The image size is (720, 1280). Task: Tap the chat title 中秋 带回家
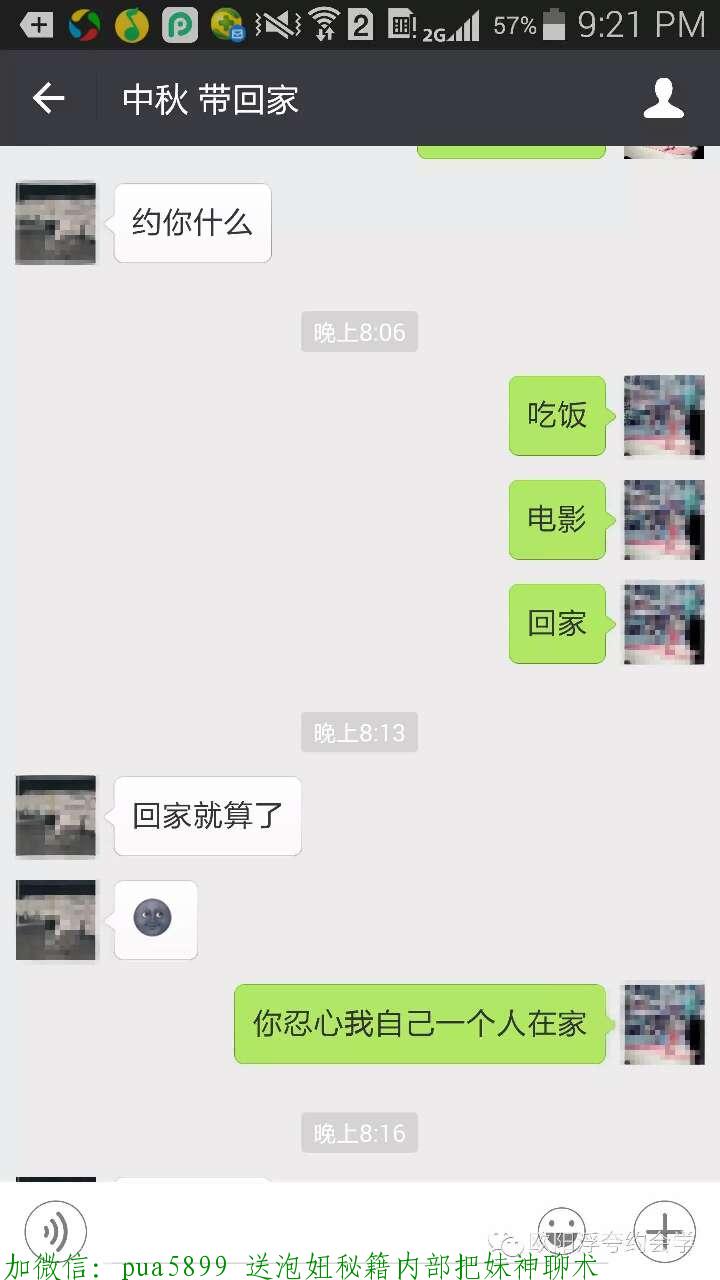point(209,97)
